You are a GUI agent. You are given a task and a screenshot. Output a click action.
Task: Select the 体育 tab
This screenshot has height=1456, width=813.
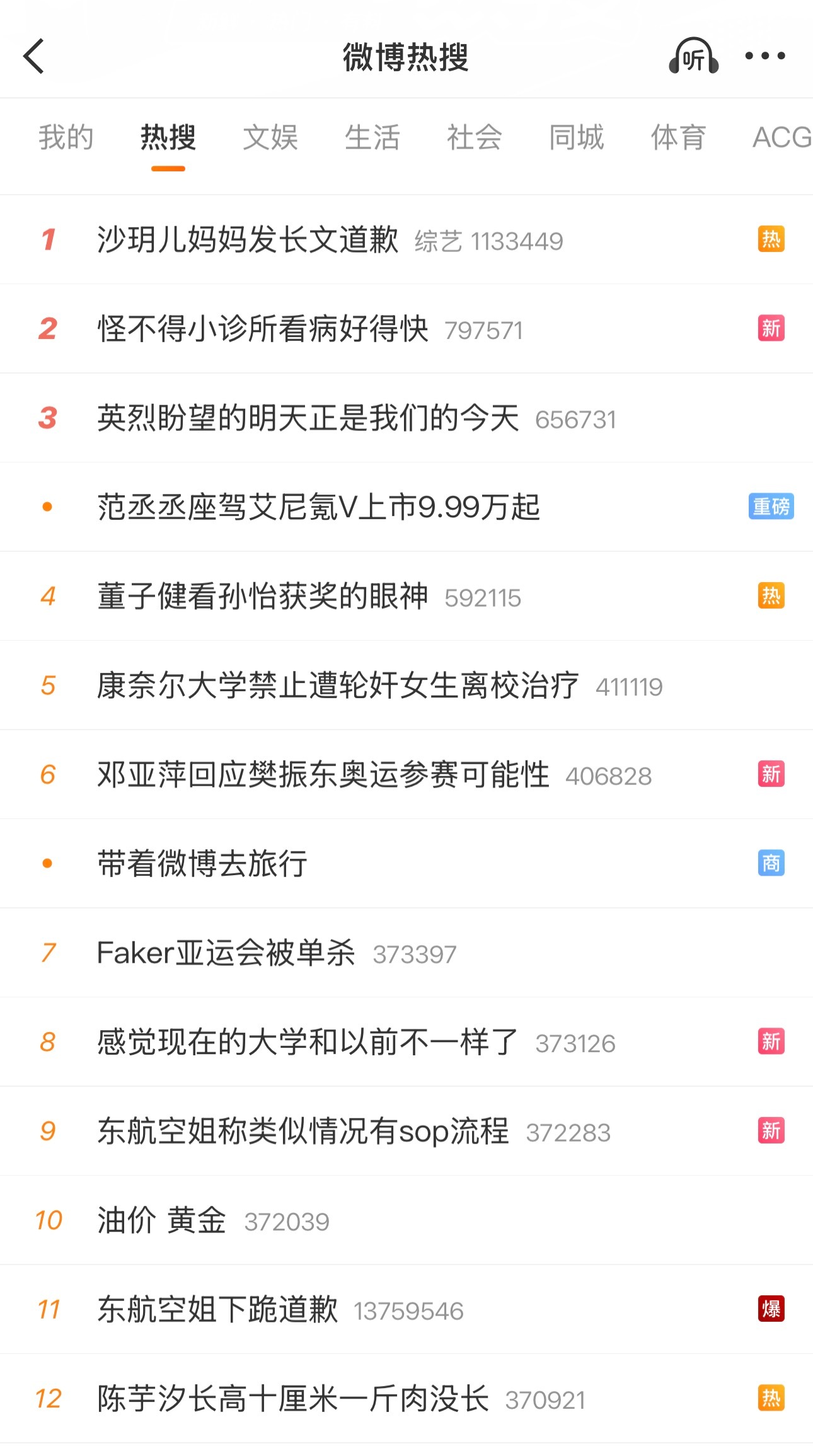(x=679, y=137)
